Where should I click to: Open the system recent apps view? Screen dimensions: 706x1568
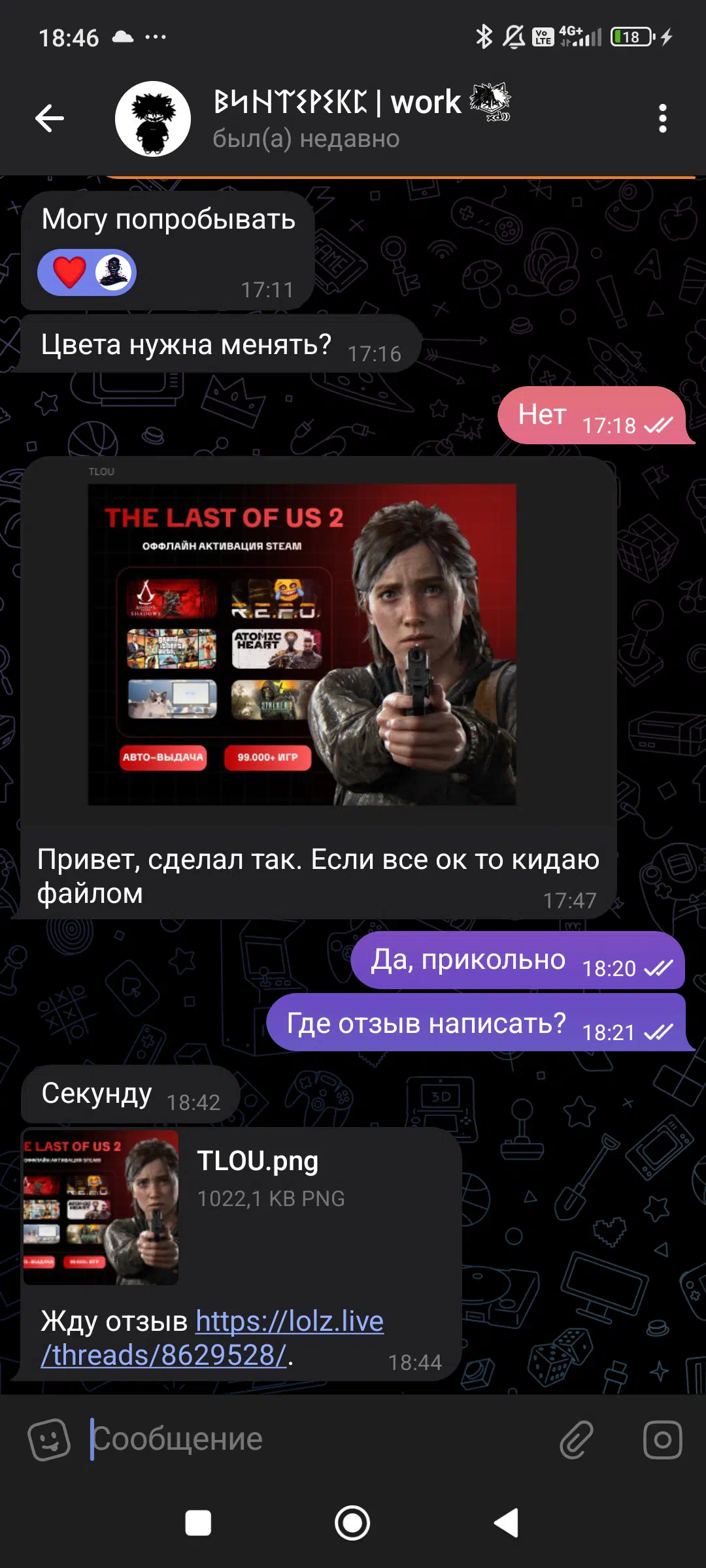click(198, 1523)
